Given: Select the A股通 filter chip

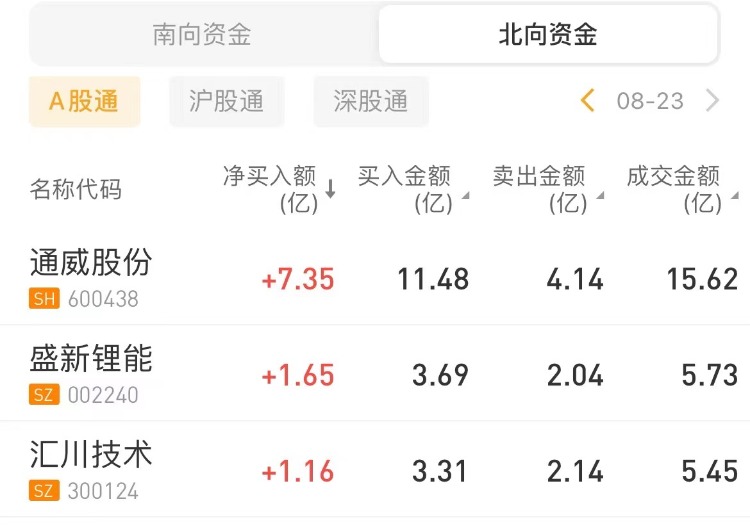Looking at the screenshot, I should [84, 101].
